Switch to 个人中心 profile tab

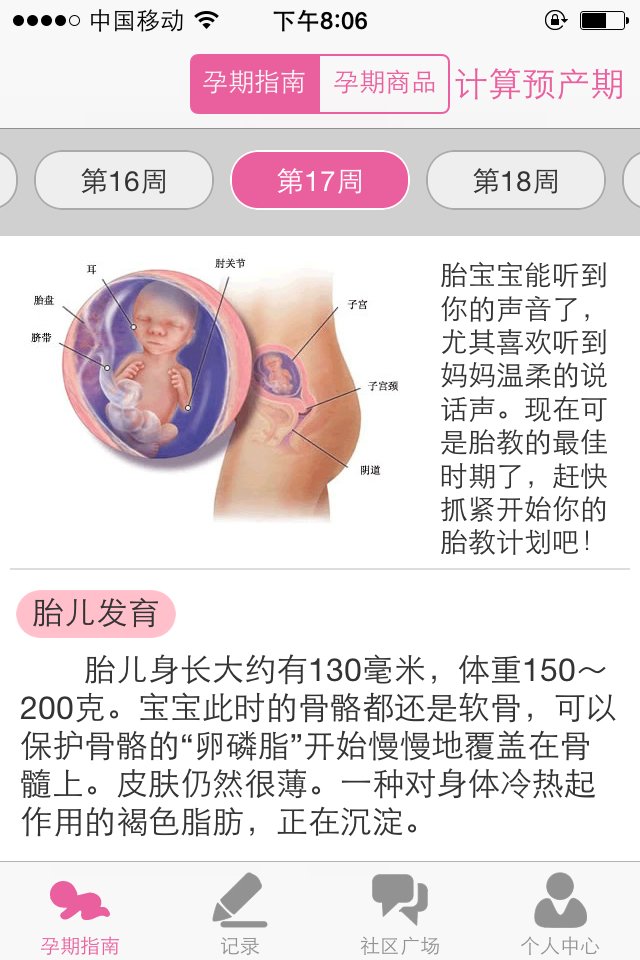click(x=560, y=912)
